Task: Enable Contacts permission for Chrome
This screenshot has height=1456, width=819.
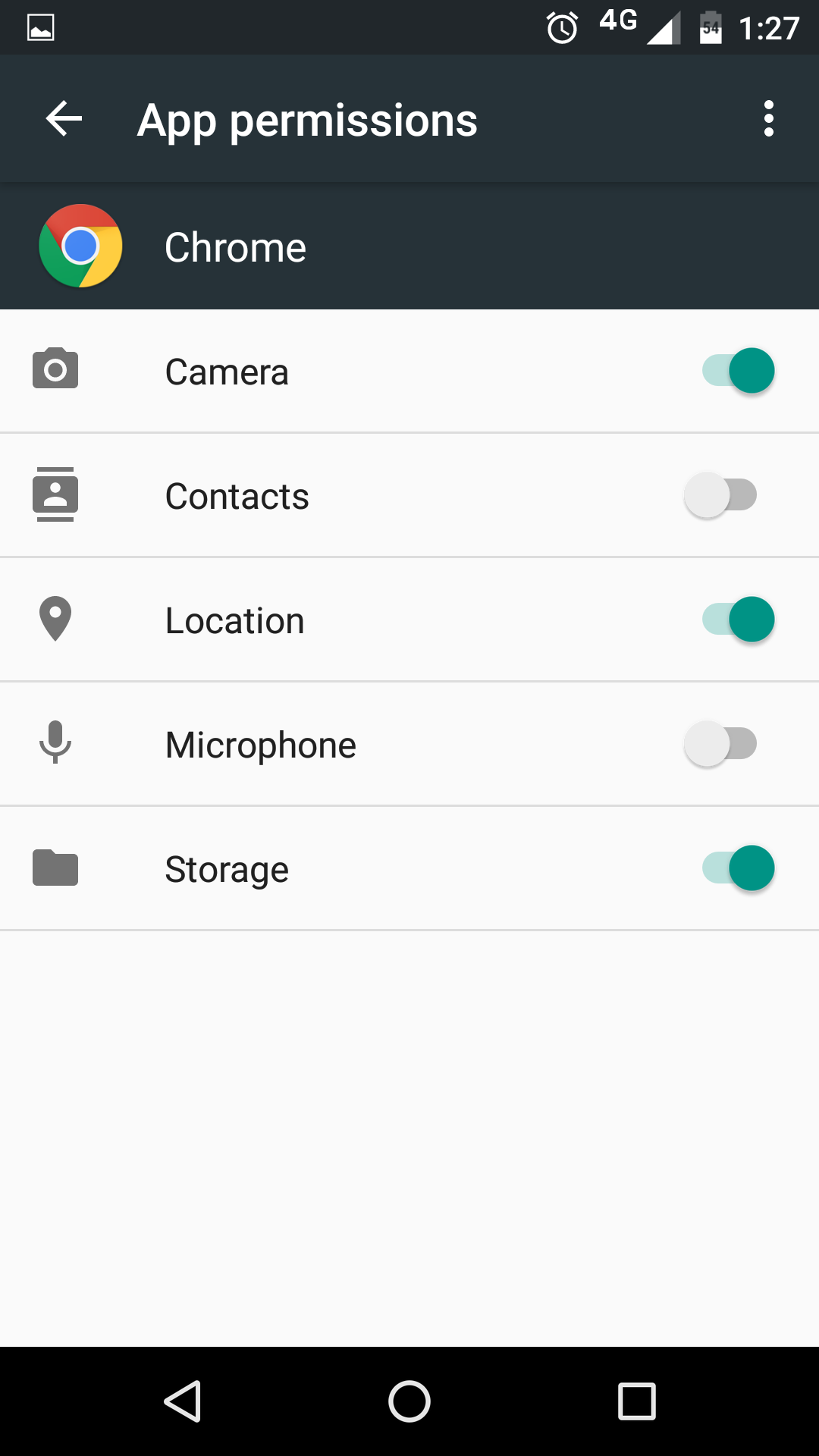Action: [x=720, y=495]
